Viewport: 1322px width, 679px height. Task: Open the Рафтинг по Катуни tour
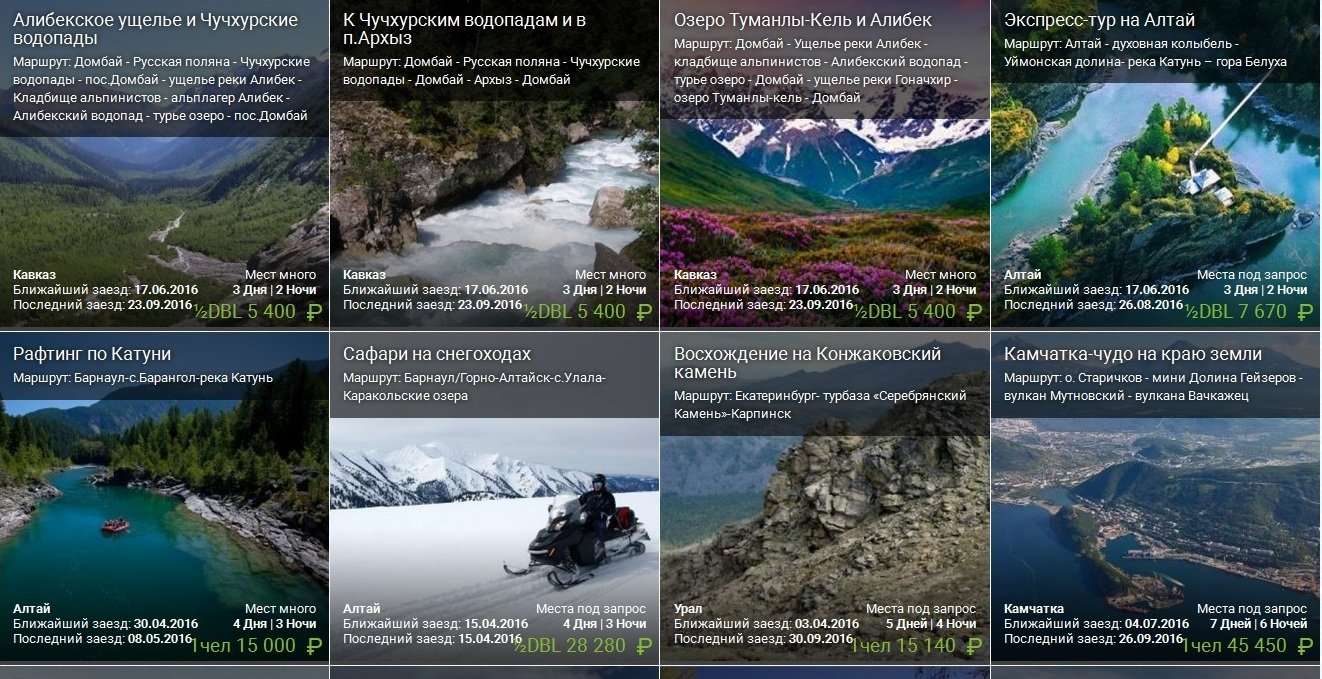[x=92, y=354]
